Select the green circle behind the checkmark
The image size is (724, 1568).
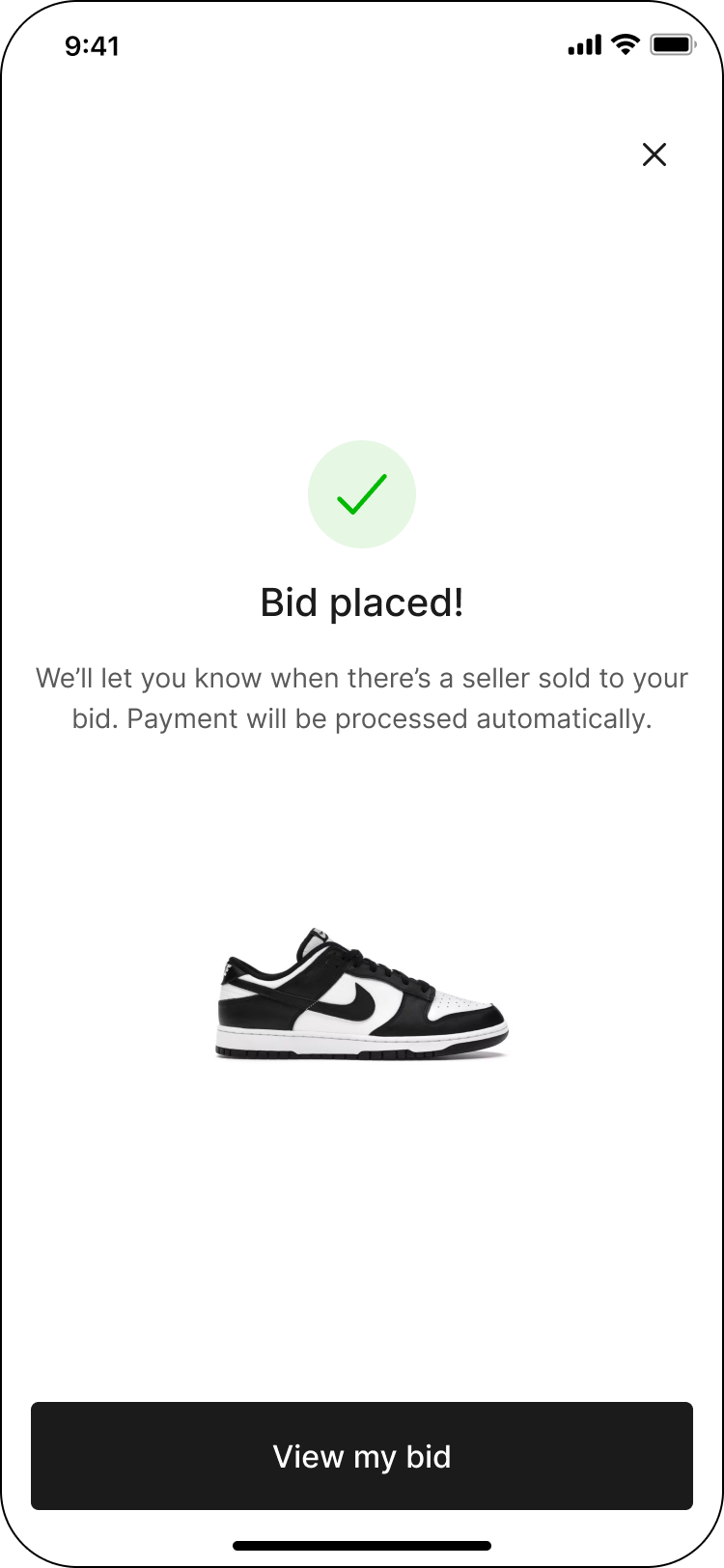point(362,494)
